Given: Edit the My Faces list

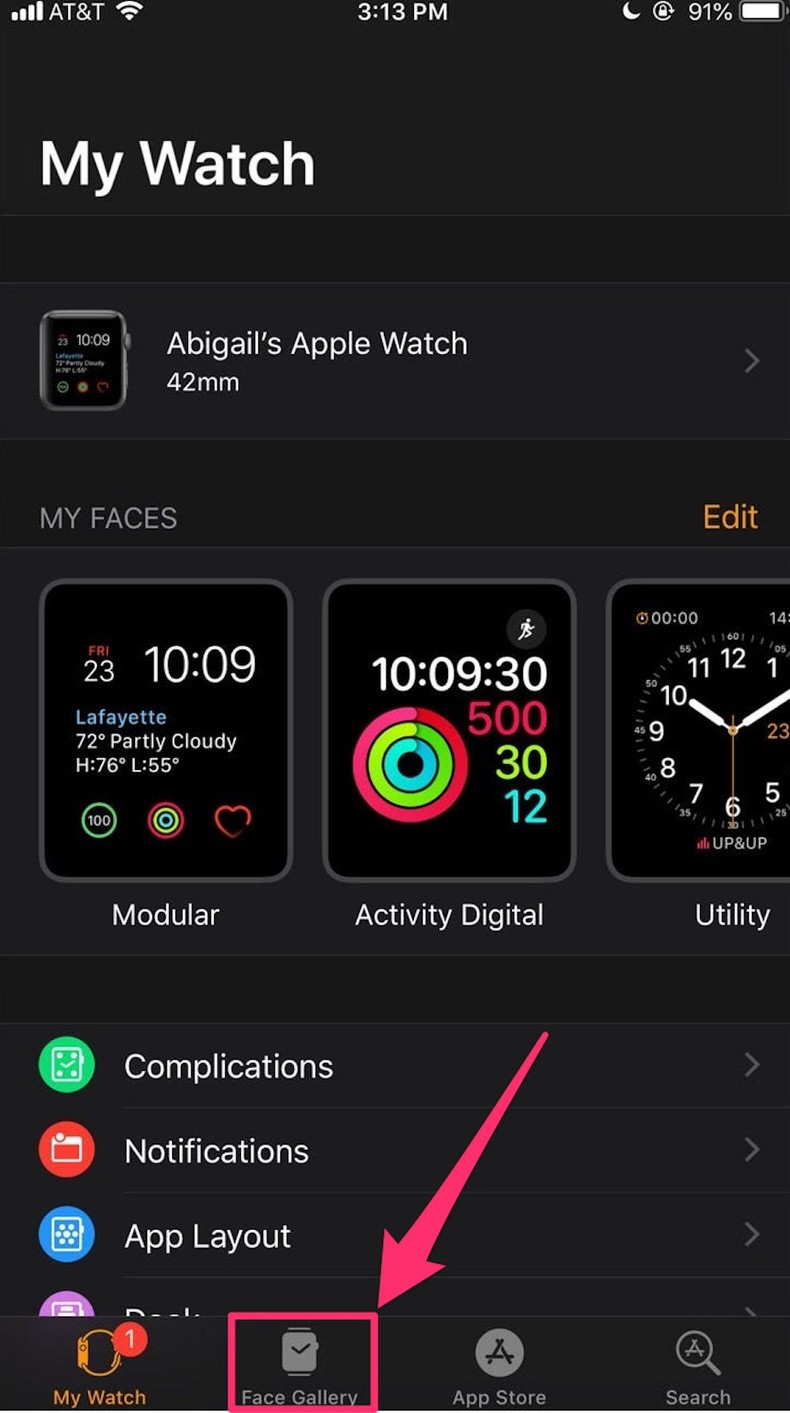Looking at the screenshot, I should [730, 517].
